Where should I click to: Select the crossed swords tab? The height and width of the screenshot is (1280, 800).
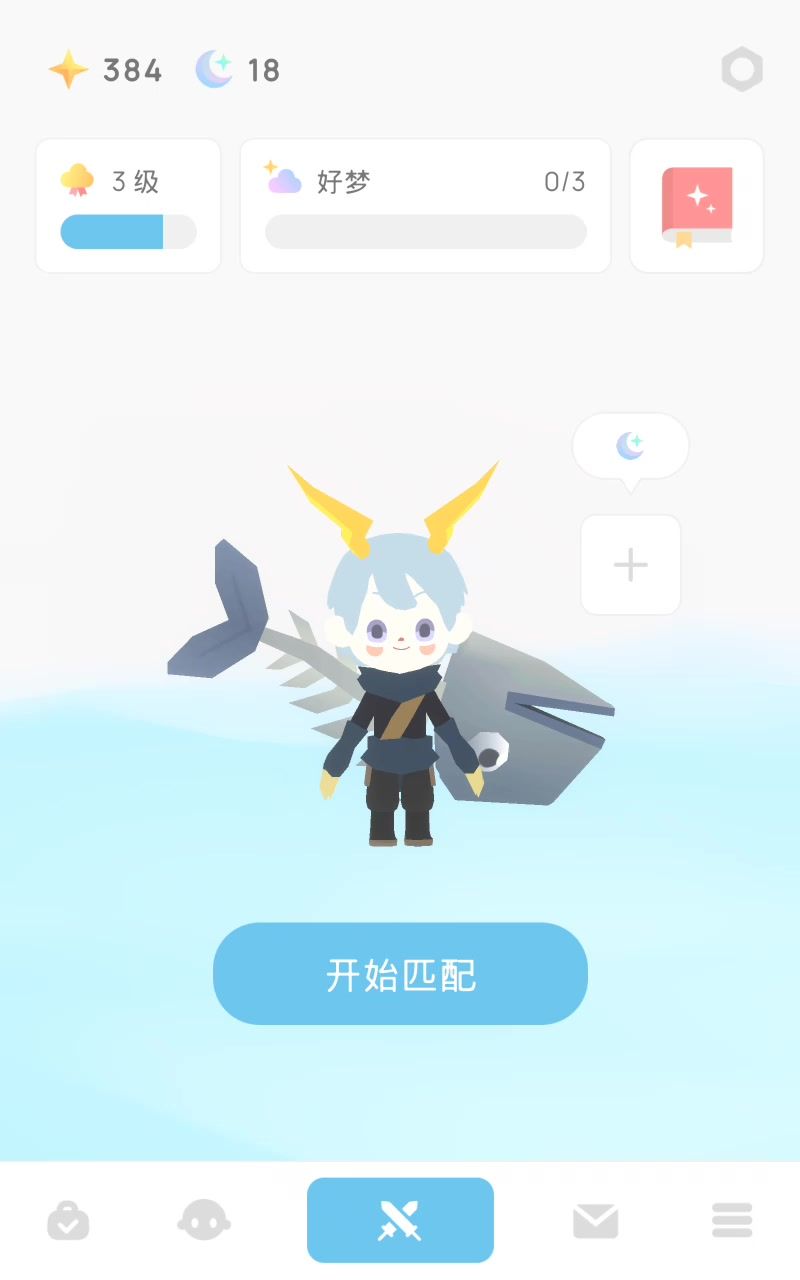400,1220
